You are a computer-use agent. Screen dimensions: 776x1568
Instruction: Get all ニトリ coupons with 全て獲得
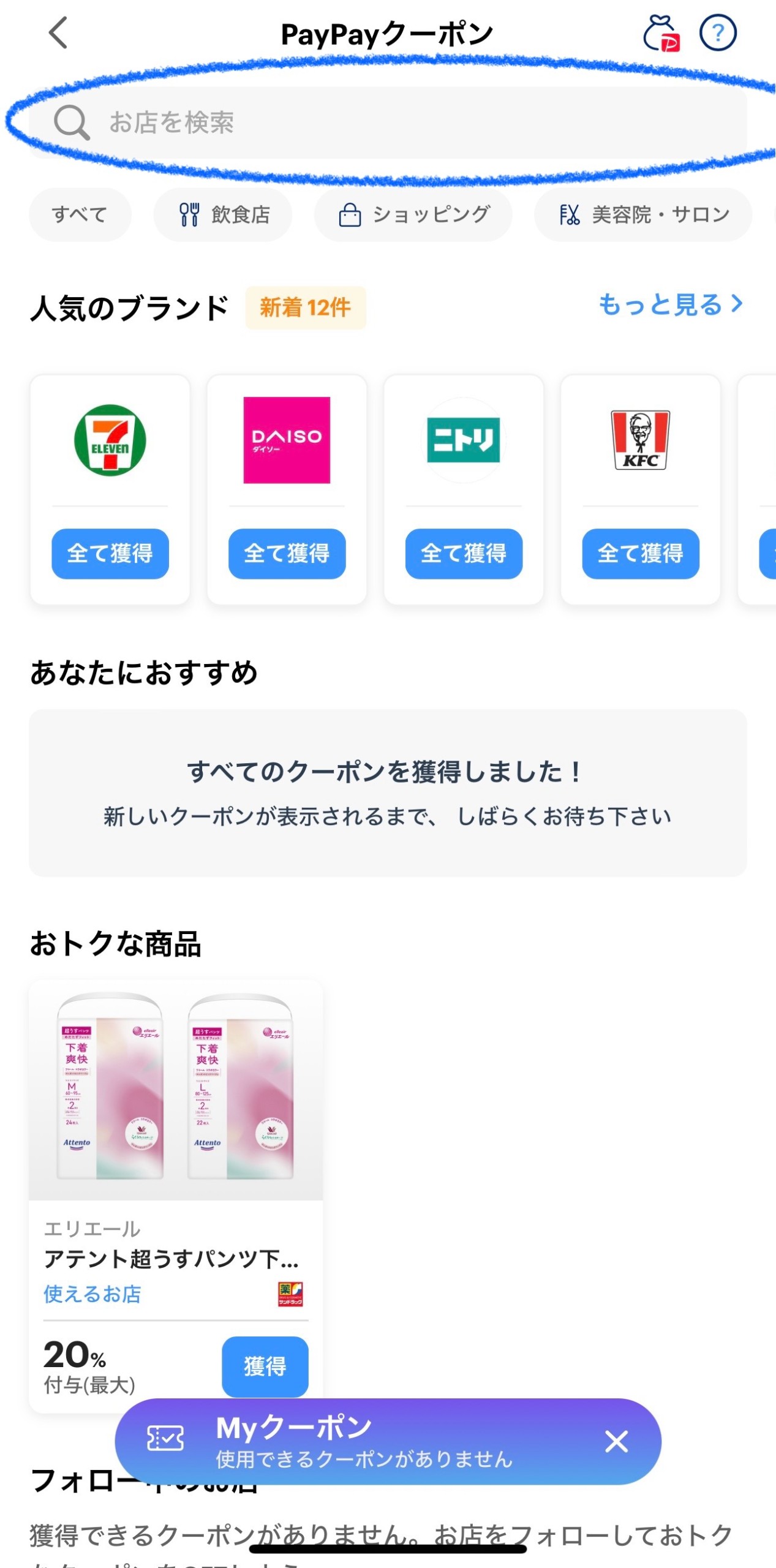[x=464, y=554]
